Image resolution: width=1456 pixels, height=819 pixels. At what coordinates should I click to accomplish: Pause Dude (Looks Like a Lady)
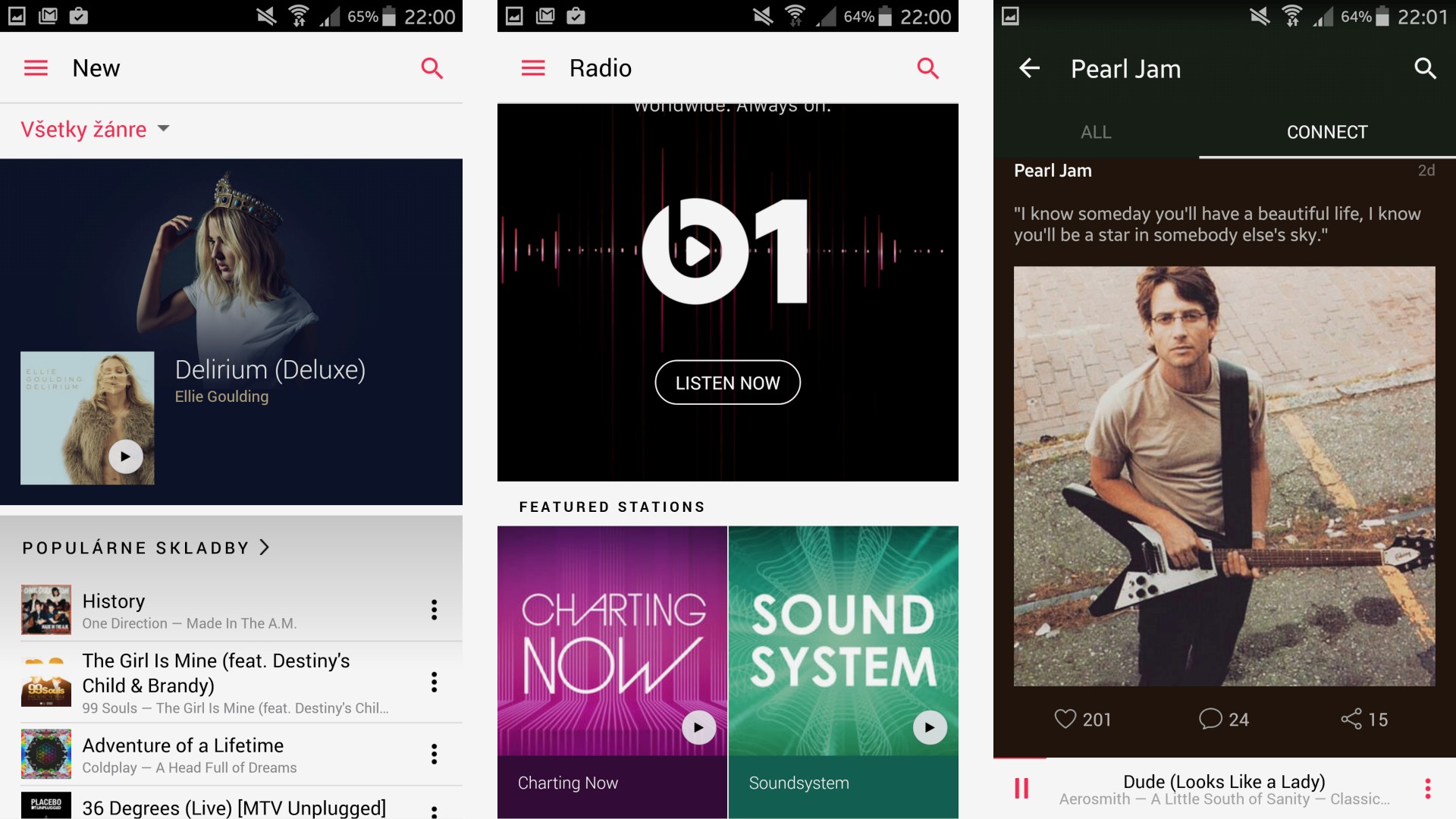[x=1021, y=789]
